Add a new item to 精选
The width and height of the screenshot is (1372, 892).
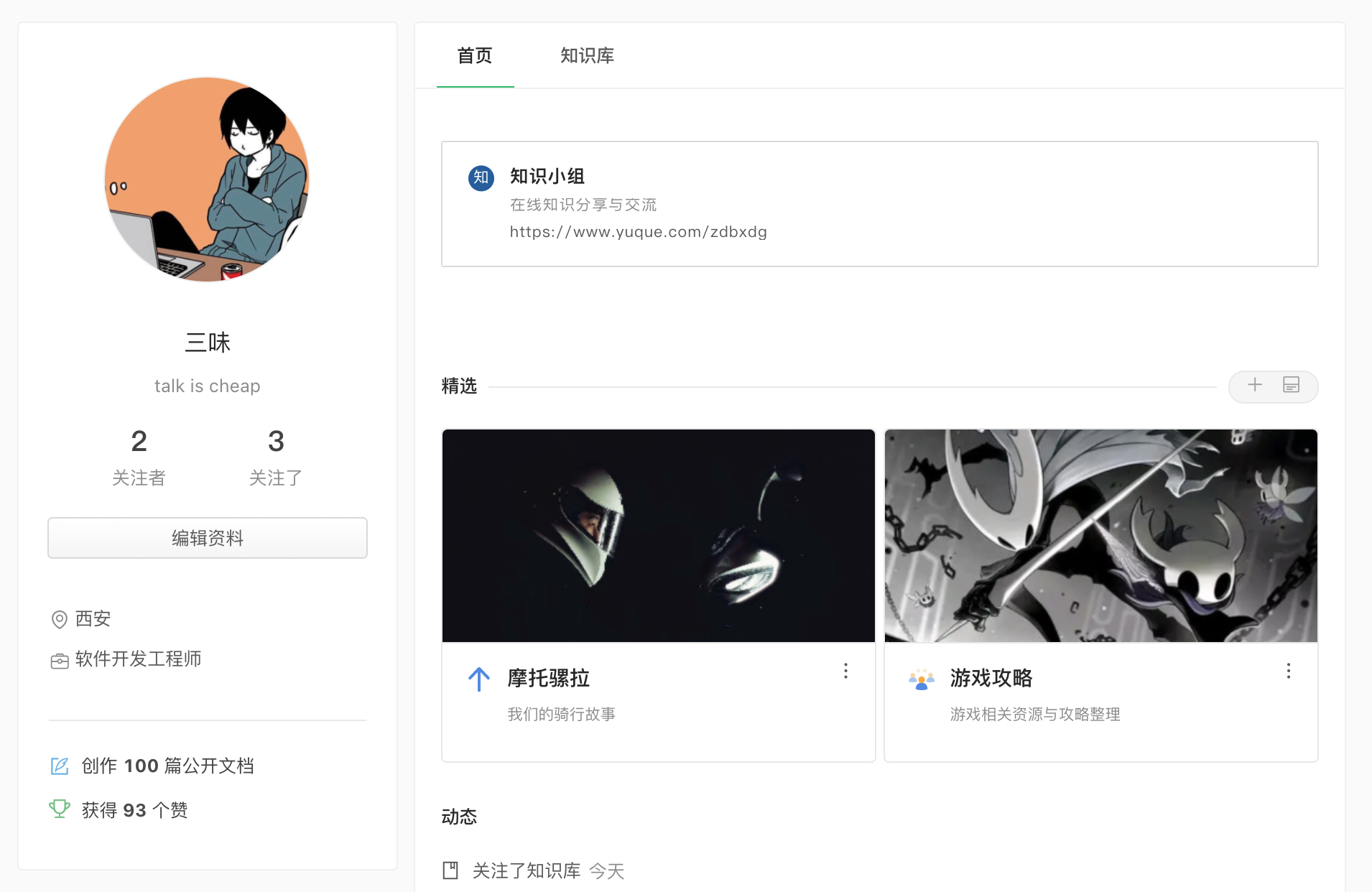(x=1255, y=385)
